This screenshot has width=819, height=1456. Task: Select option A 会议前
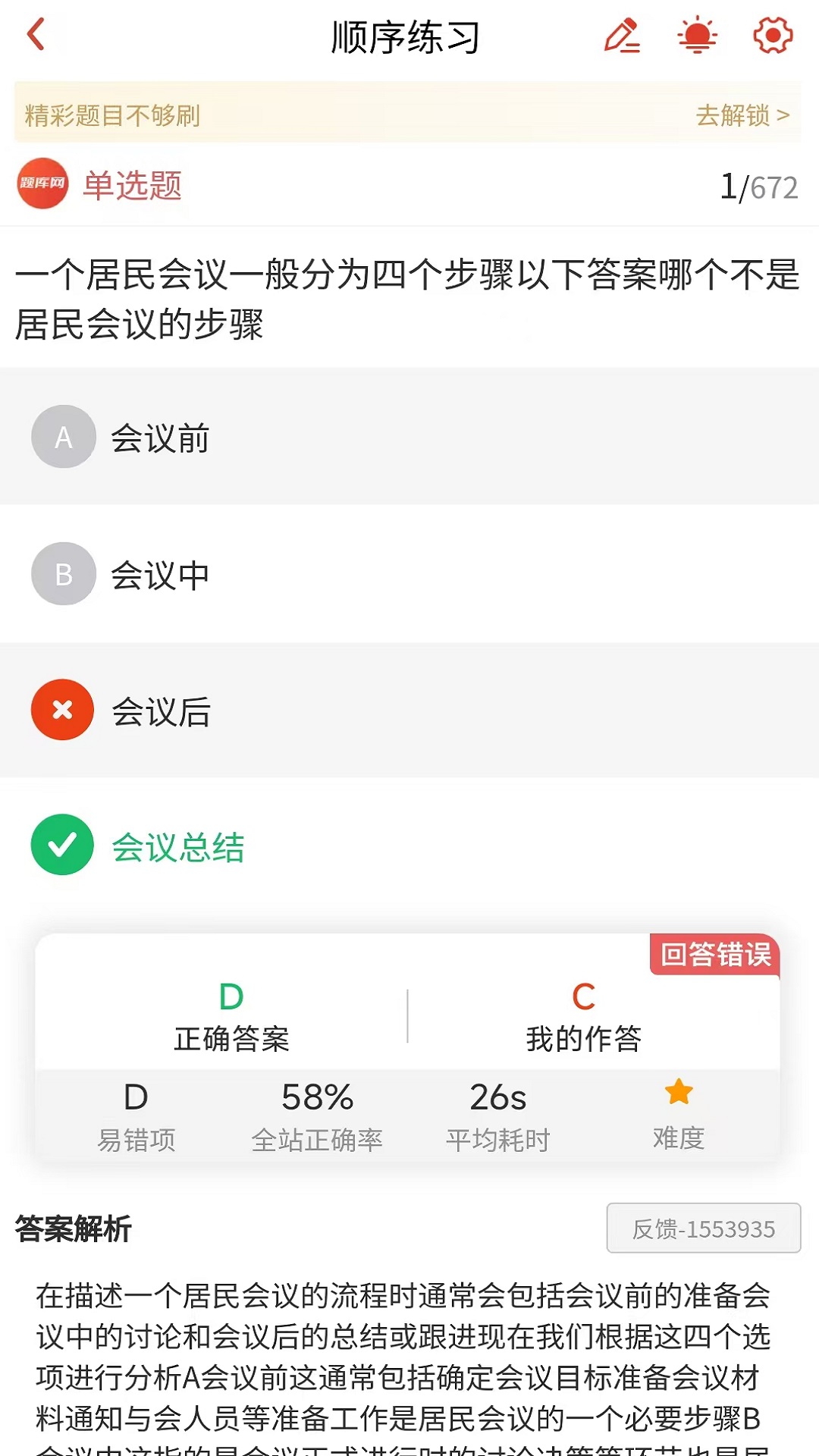[x=161, y=437]
